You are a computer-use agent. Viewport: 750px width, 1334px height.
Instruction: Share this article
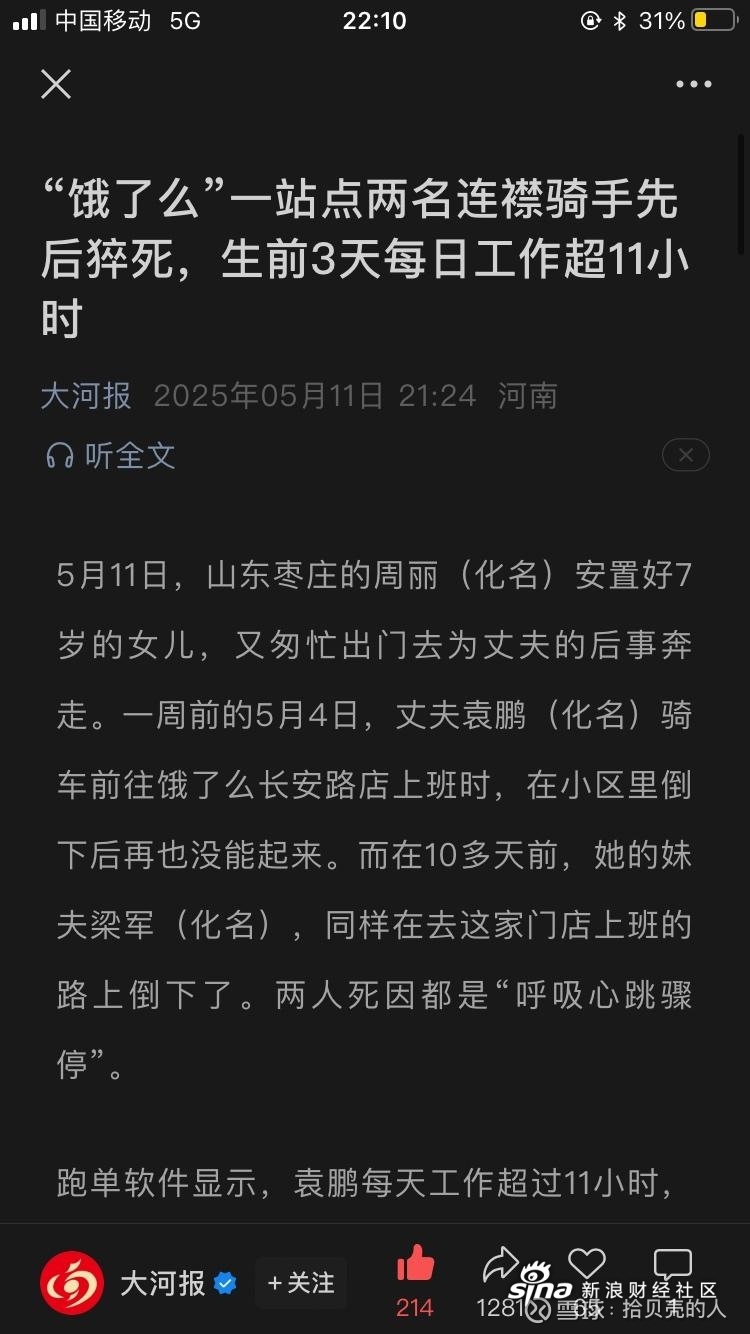501,1265
